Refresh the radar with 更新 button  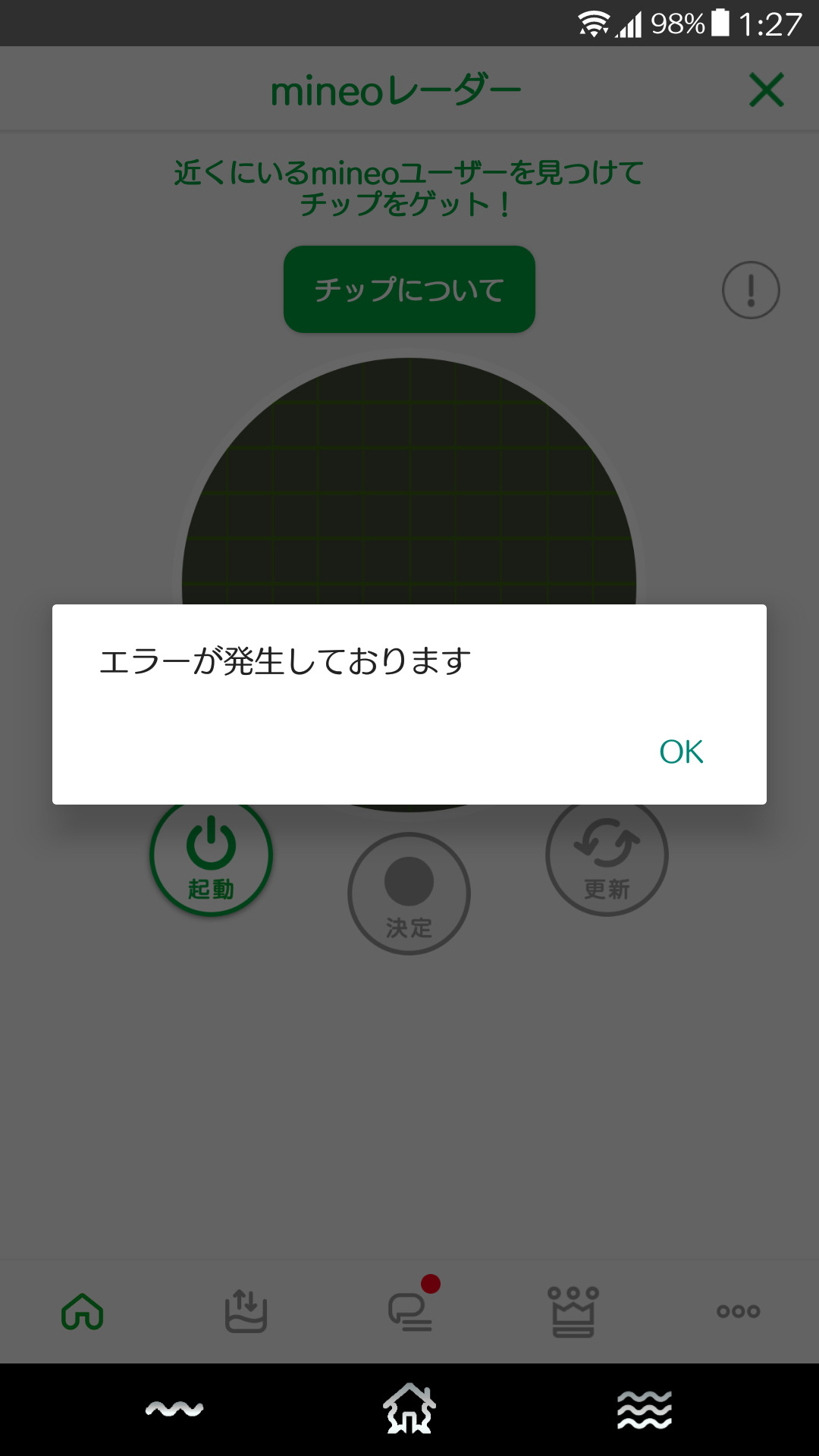click(607, 855)
